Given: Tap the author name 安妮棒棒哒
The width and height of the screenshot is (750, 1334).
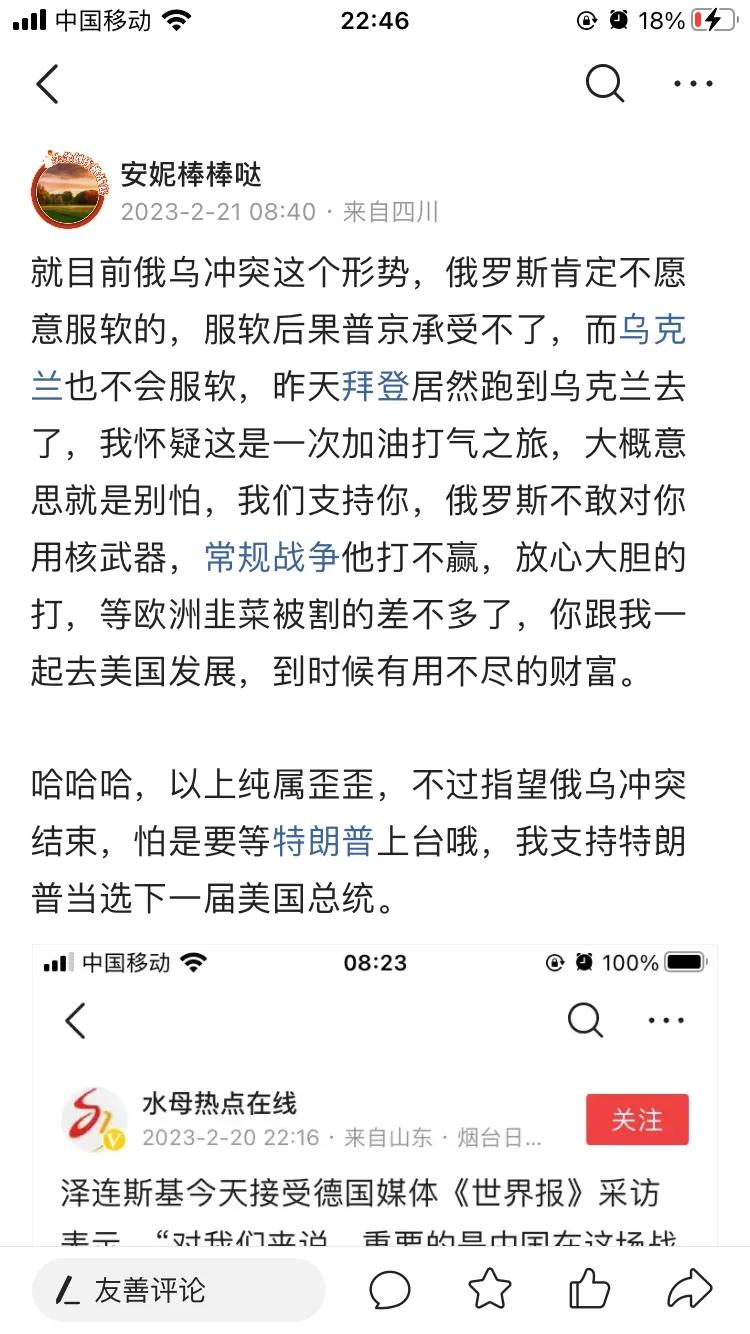Looking at the screenshot, I should [x=191, y=174].
